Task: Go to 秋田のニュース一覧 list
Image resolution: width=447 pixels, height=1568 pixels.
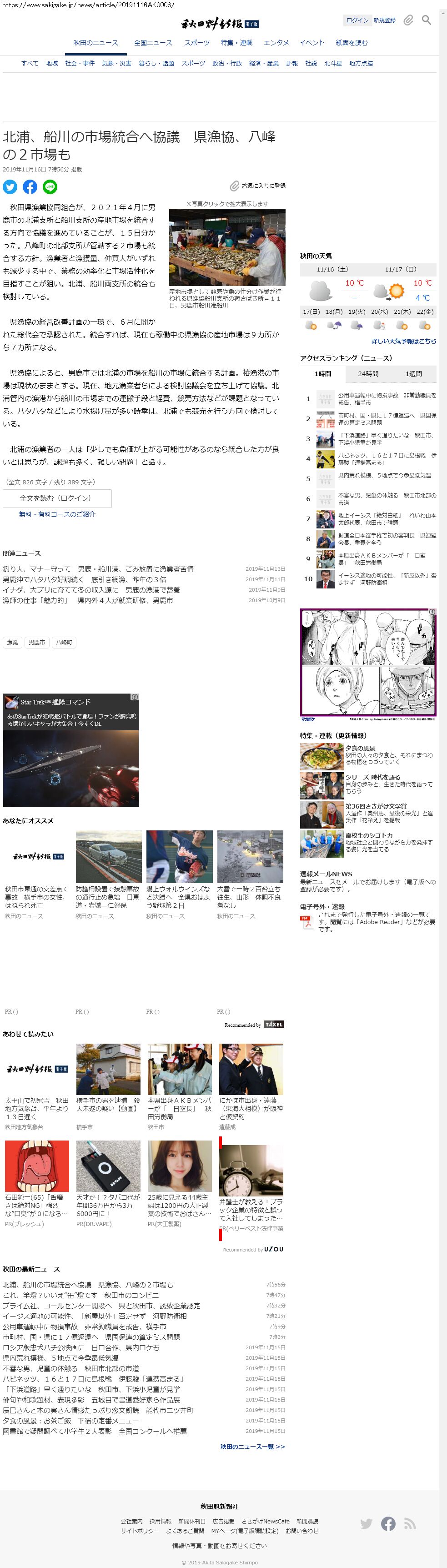Action: point(252,1446)
